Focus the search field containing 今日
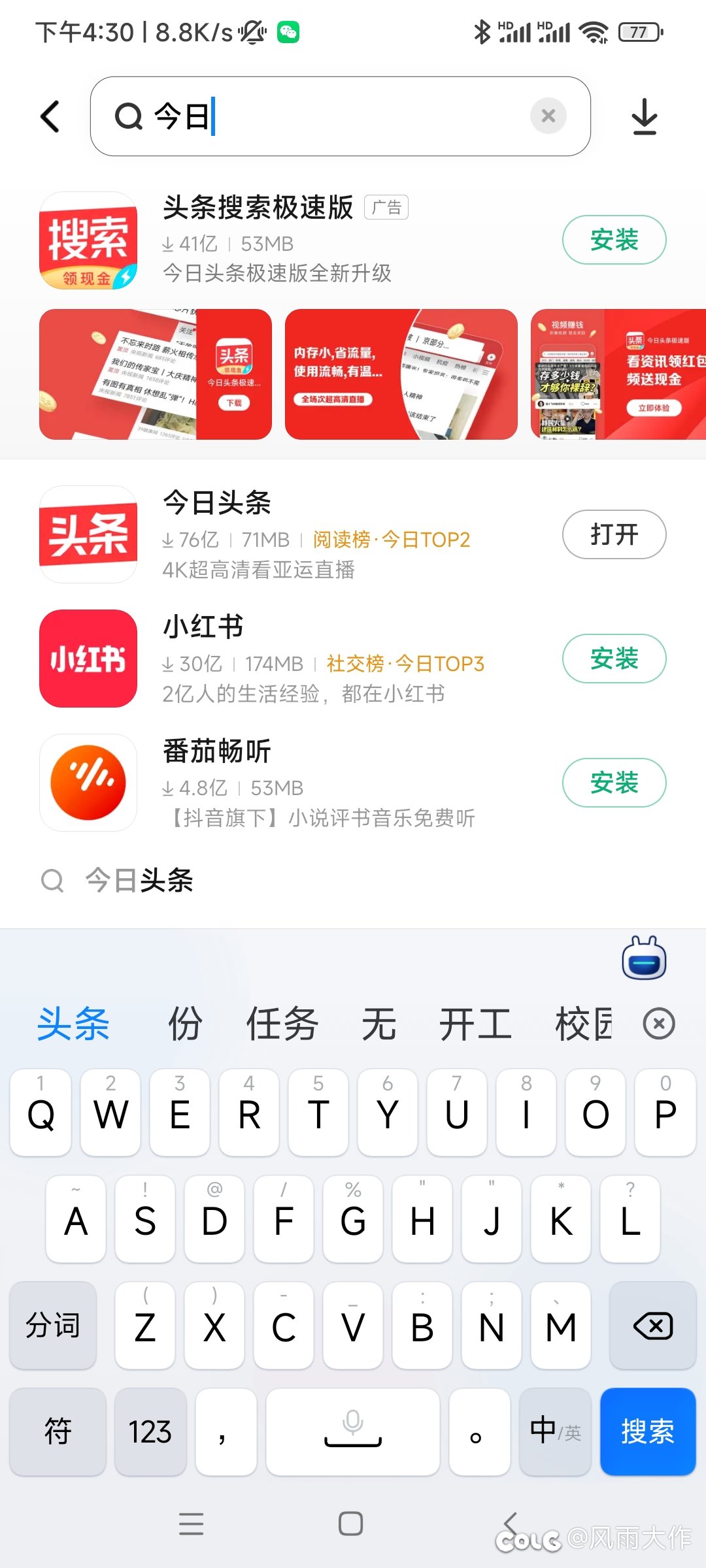Viewport: 706px width, 1568px height. pyautogui.click(x=340, y=117)
